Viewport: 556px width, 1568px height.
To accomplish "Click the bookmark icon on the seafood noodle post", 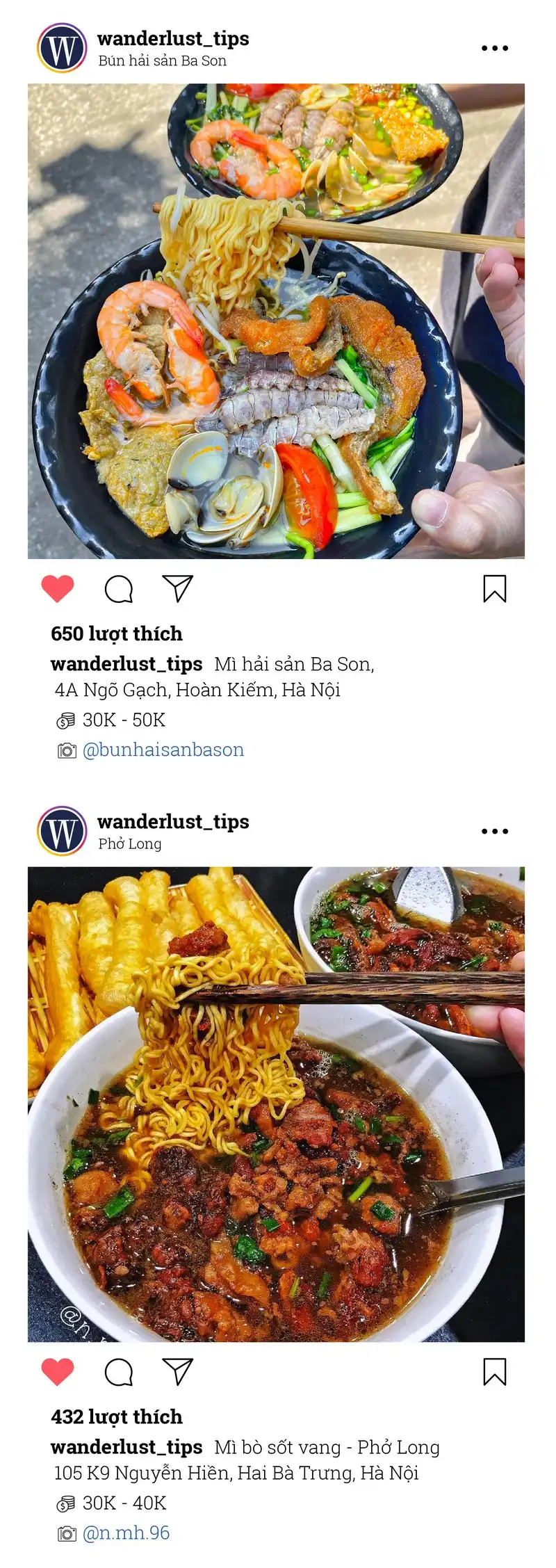I will 494,588.
